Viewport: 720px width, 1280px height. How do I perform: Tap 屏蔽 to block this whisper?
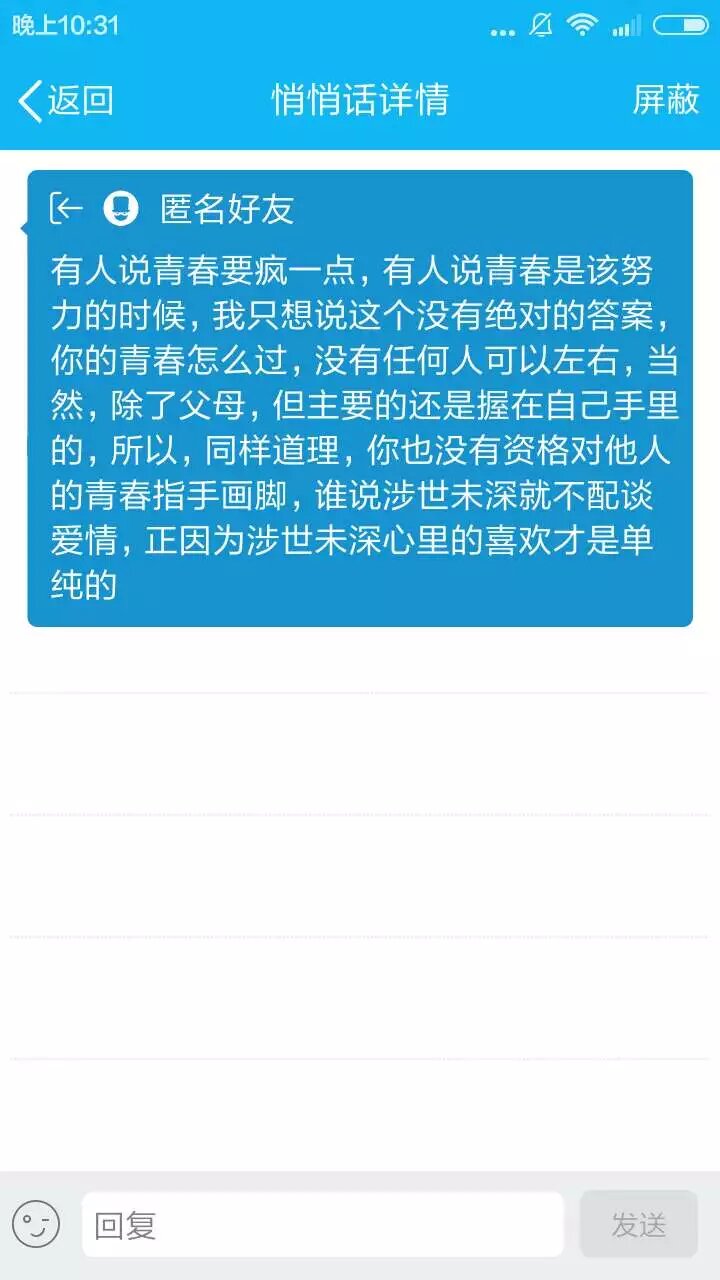(665, 100)
